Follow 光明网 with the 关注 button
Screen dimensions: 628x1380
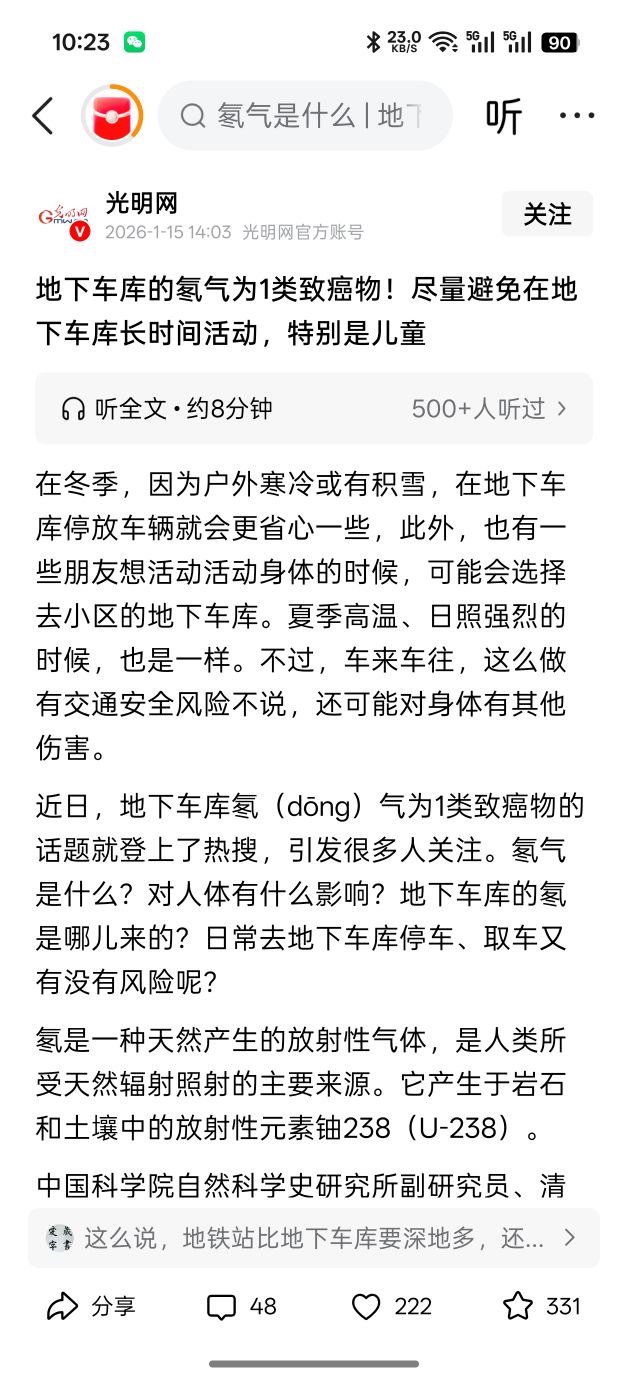(x=547, y=214)
